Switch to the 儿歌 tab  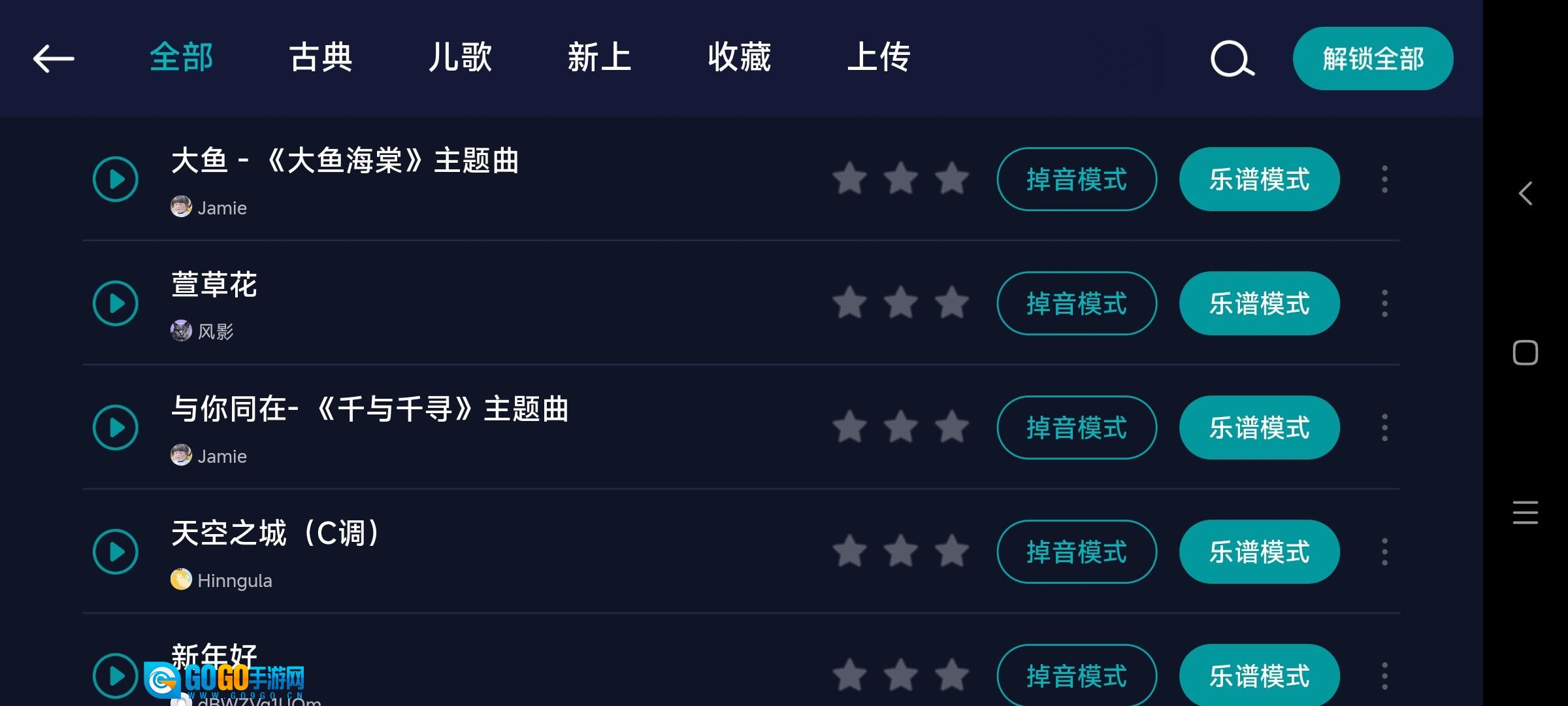(x=460, y=58)
